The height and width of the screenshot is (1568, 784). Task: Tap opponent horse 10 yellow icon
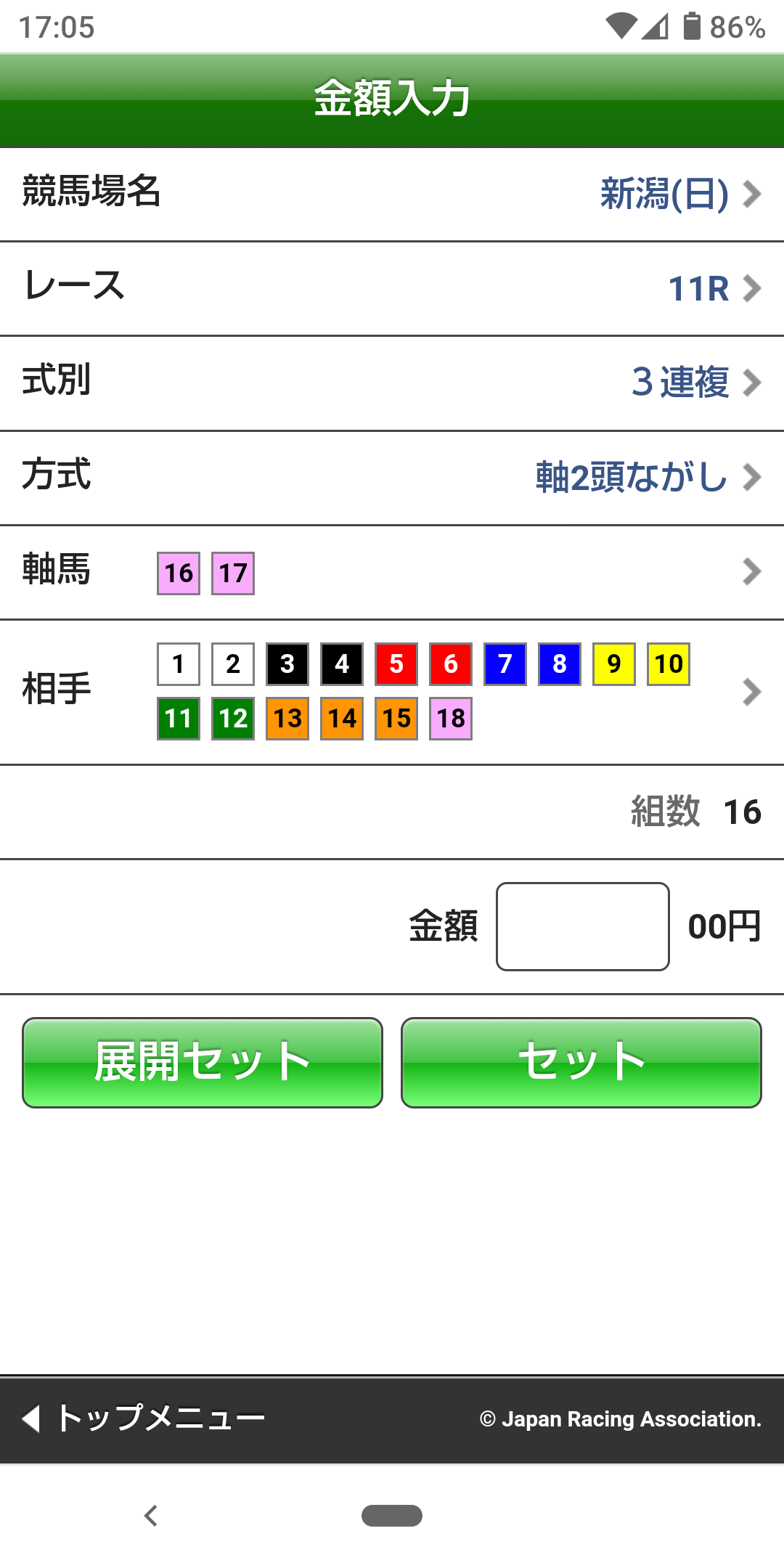pos(668,663)
